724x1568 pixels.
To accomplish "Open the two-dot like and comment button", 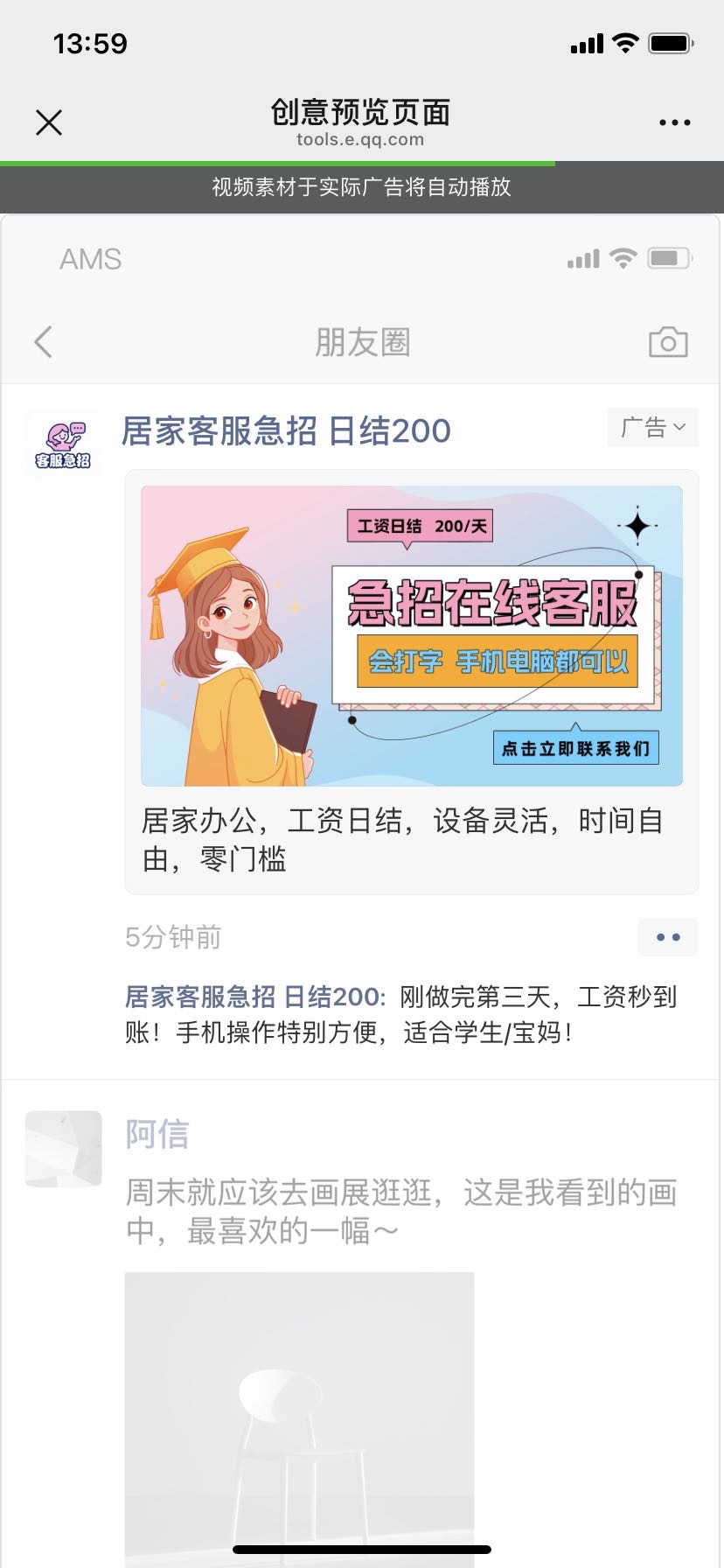I will (x=668, y=937).
